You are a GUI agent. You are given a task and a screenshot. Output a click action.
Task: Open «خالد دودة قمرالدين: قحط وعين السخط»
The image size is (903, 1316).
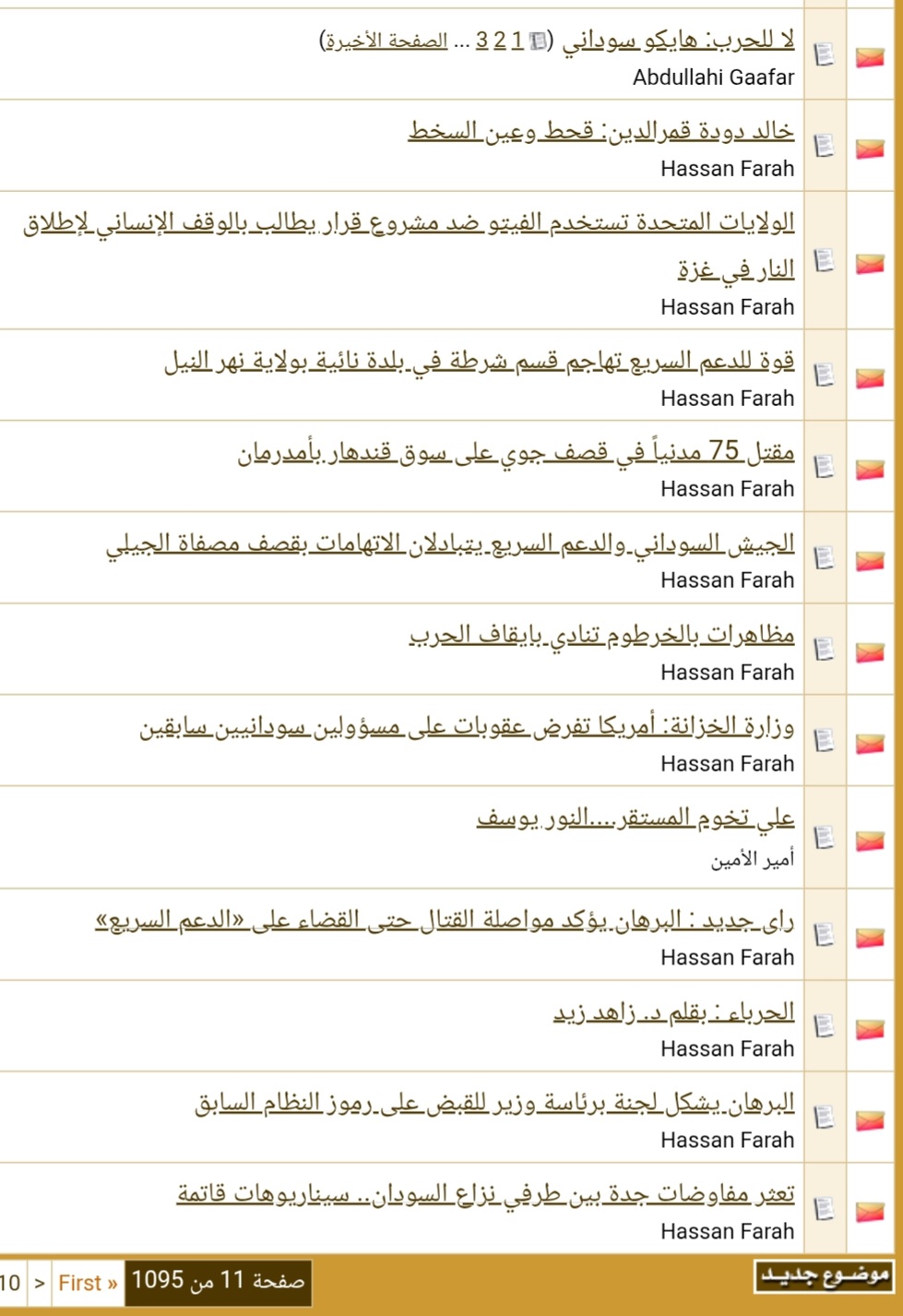click(600, 132)
